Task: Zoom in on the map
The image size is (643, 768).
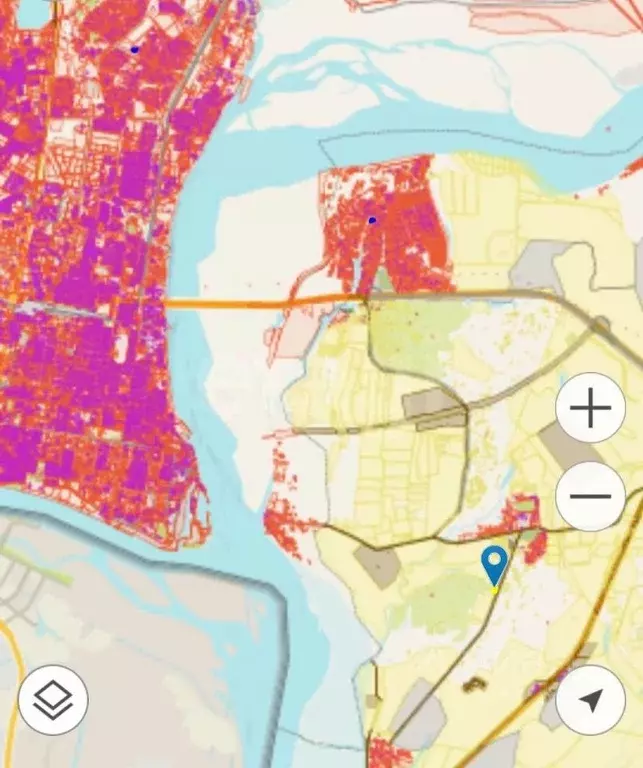Action: click(590, 408)
